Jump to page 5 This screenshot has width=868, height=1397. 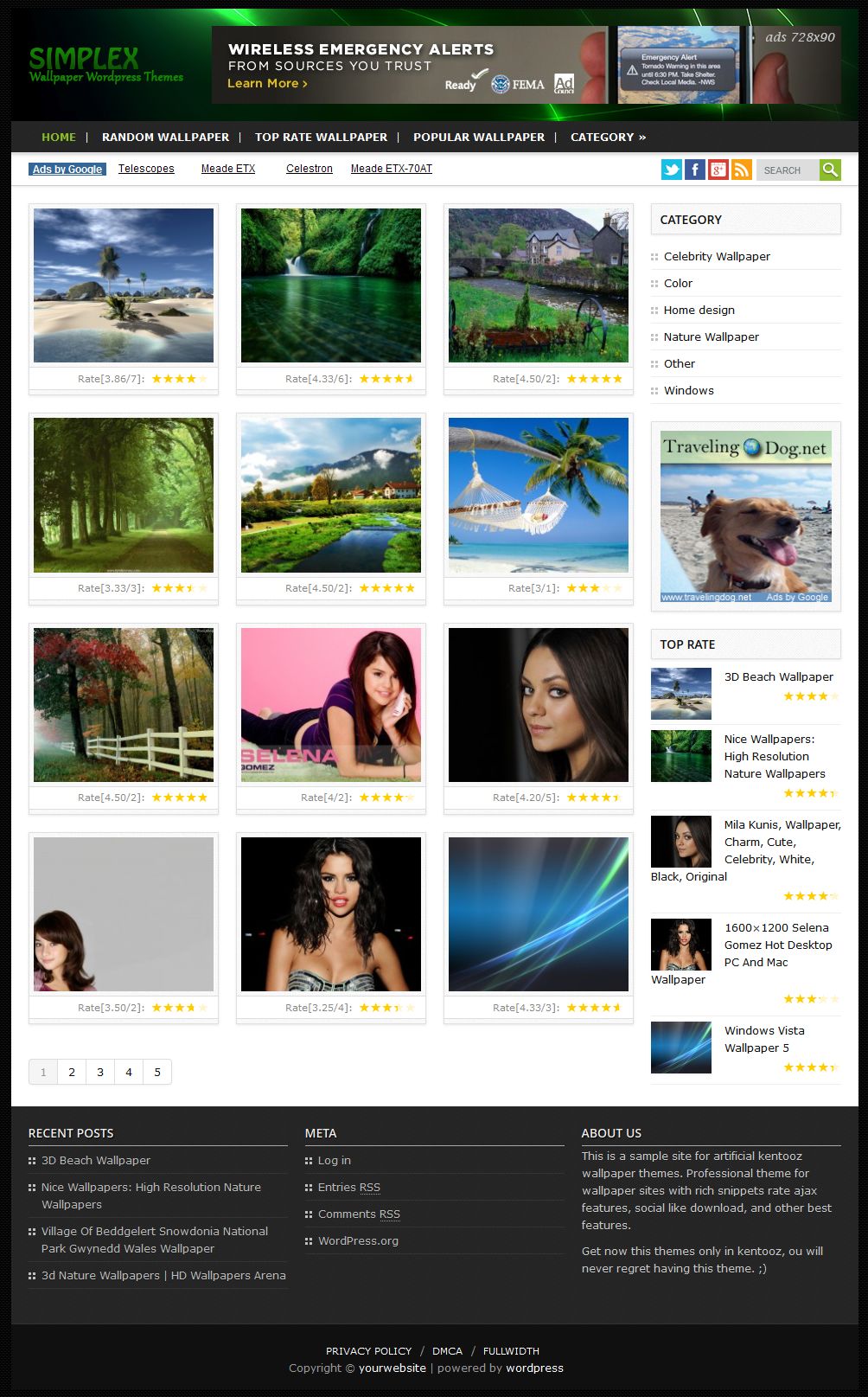click(157, 1072)
